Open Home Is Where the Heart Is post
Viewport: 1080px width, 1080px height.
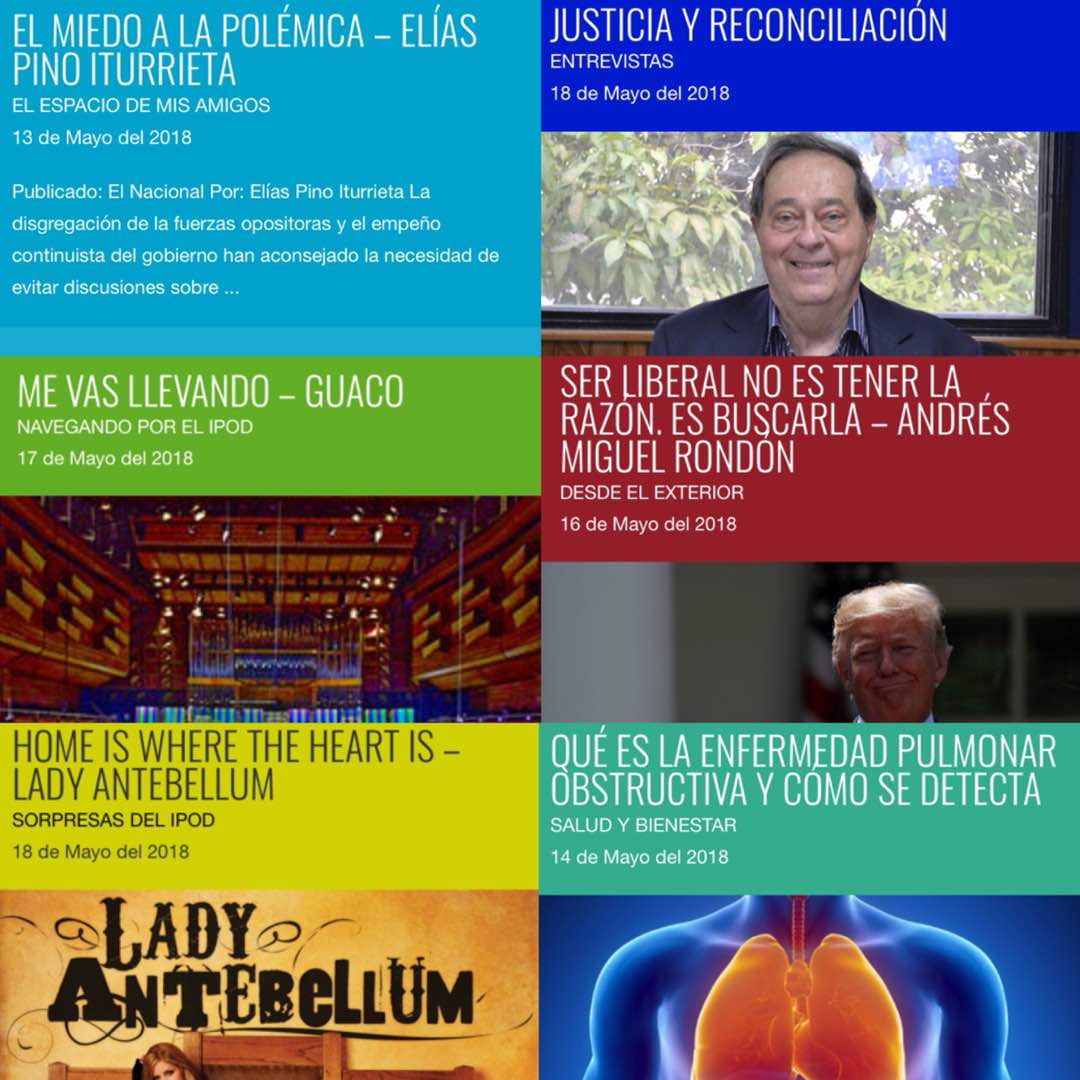click(x=235, y=766)
